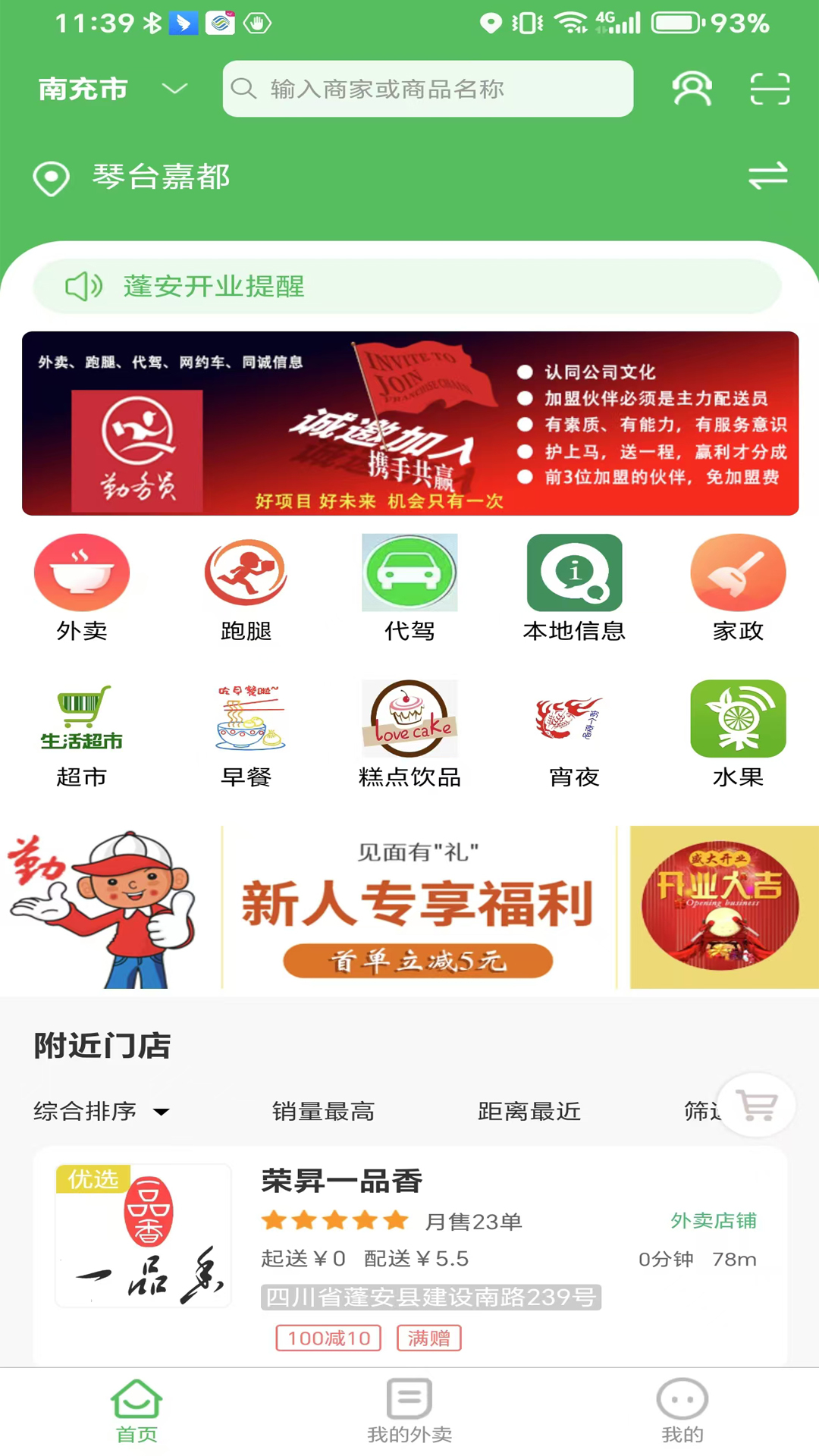Image resolution: width=819 pixels, height=1456 pixels.
Task: Open the 跑腿 errand service
Action: pos(246,588)
